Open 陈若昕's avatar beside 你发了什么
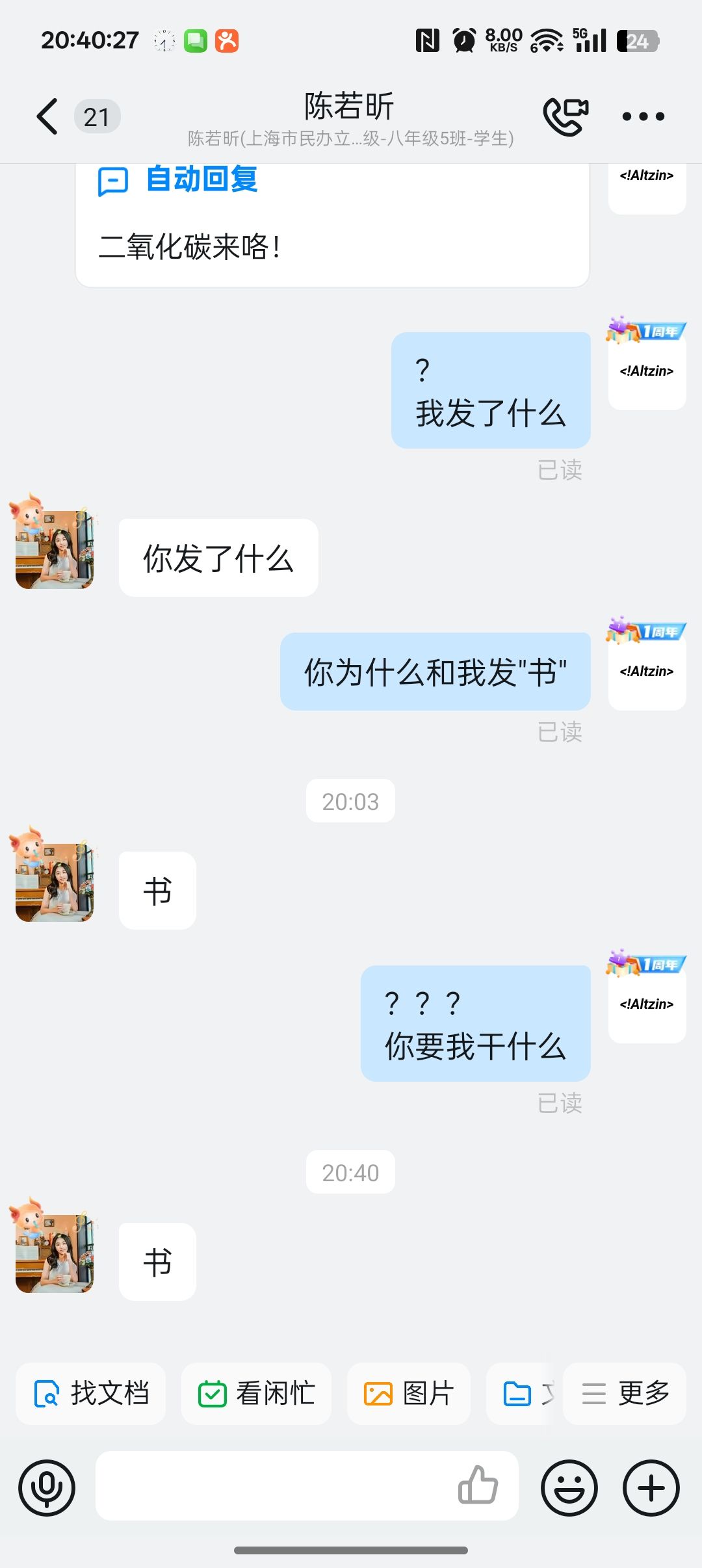 [55, 549]
